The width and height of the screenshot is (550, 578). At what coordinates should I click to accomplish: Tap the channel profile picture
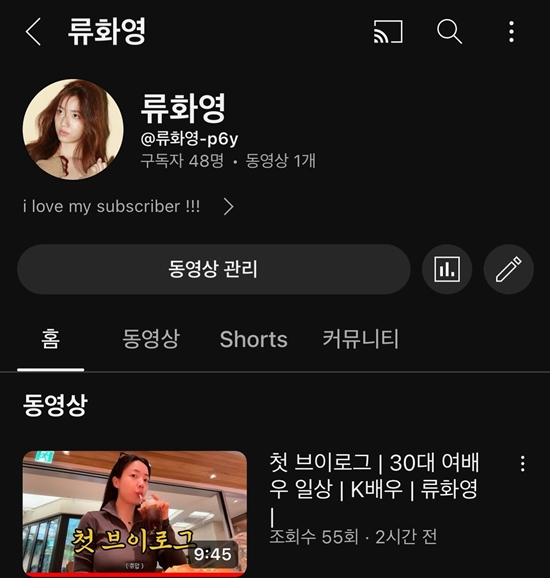tap(73, 129)
